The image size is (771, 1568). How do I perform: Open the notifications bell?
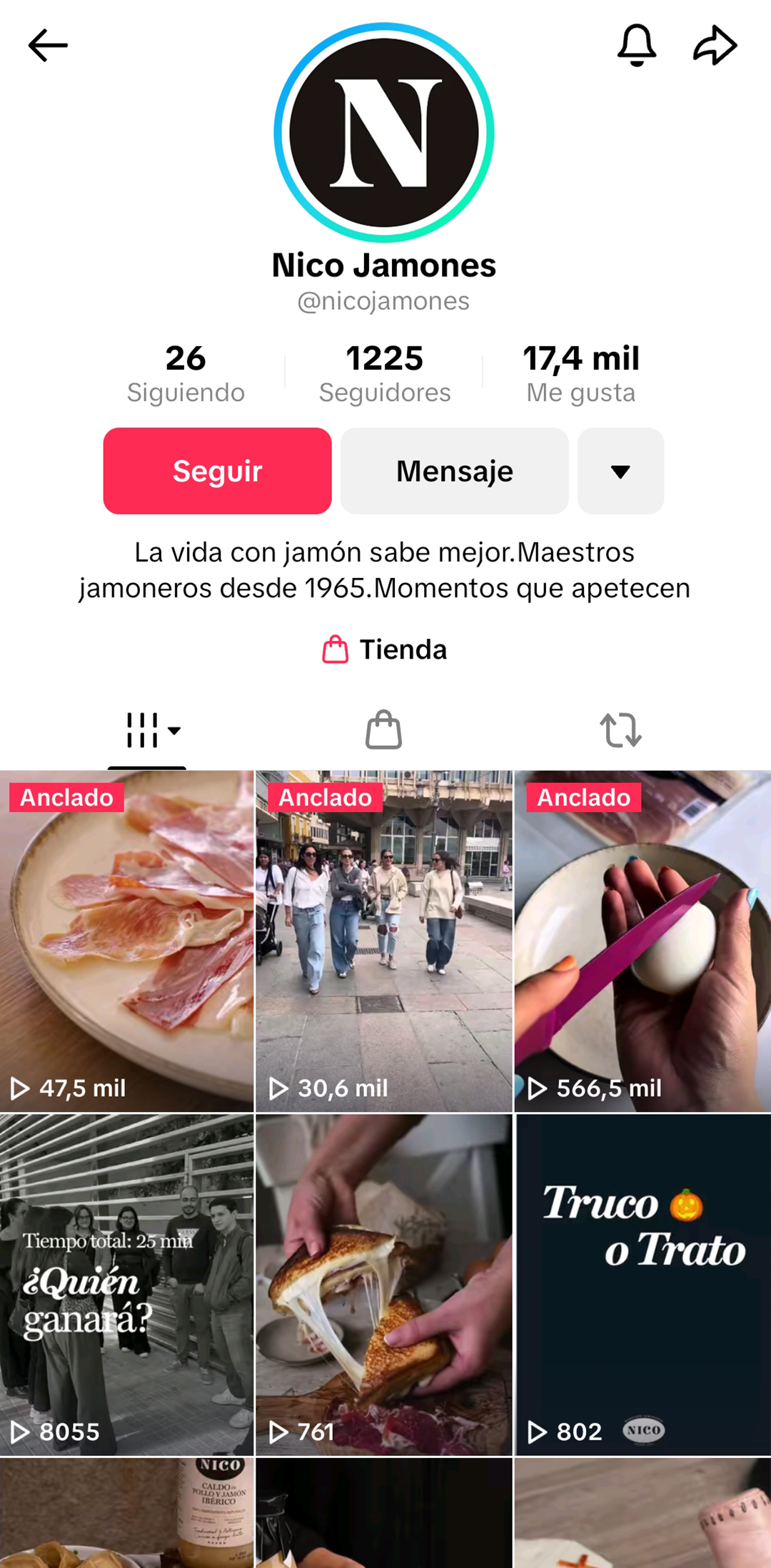[636, 46]
